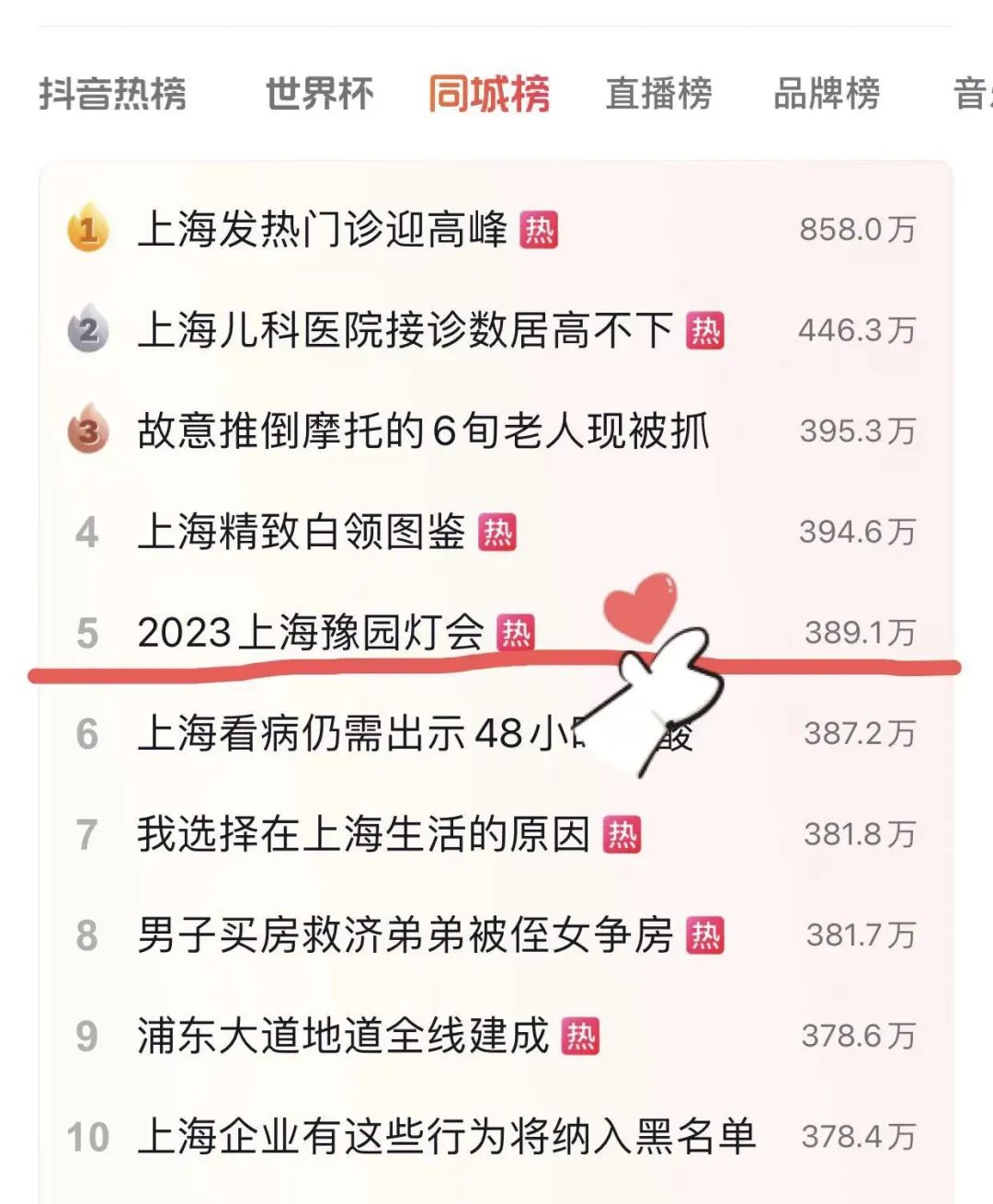Switch to the 世界杯 tab
This screenshot has height=1204, width=993.
(x=319, y=94)
